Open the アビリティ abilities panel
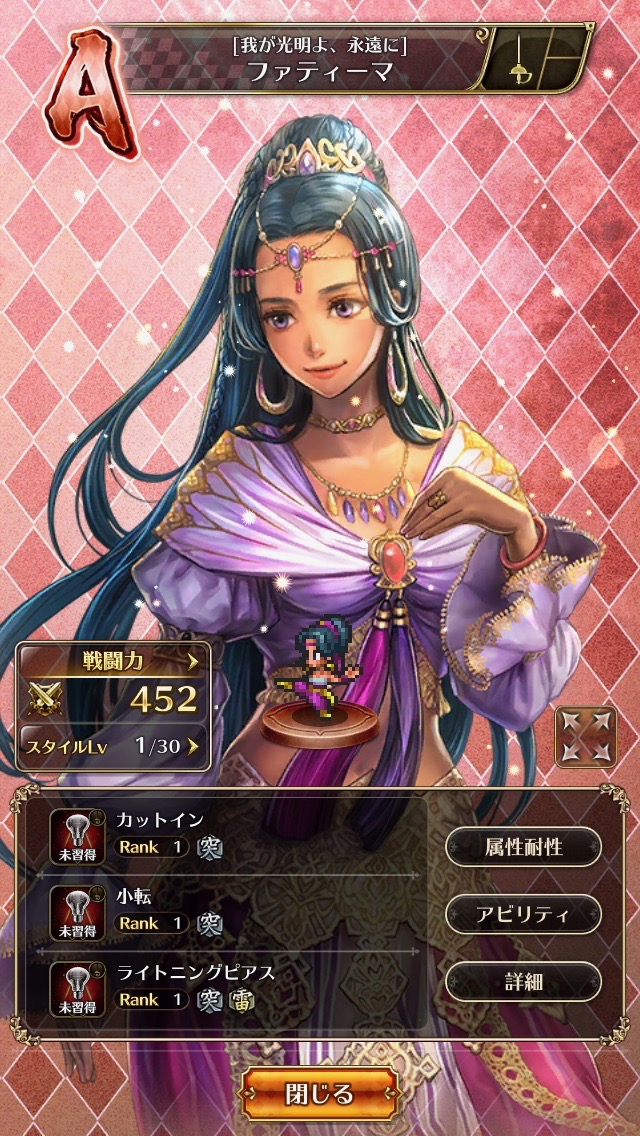The height and width of the screenshot is (1136, 640). [523, 914]
